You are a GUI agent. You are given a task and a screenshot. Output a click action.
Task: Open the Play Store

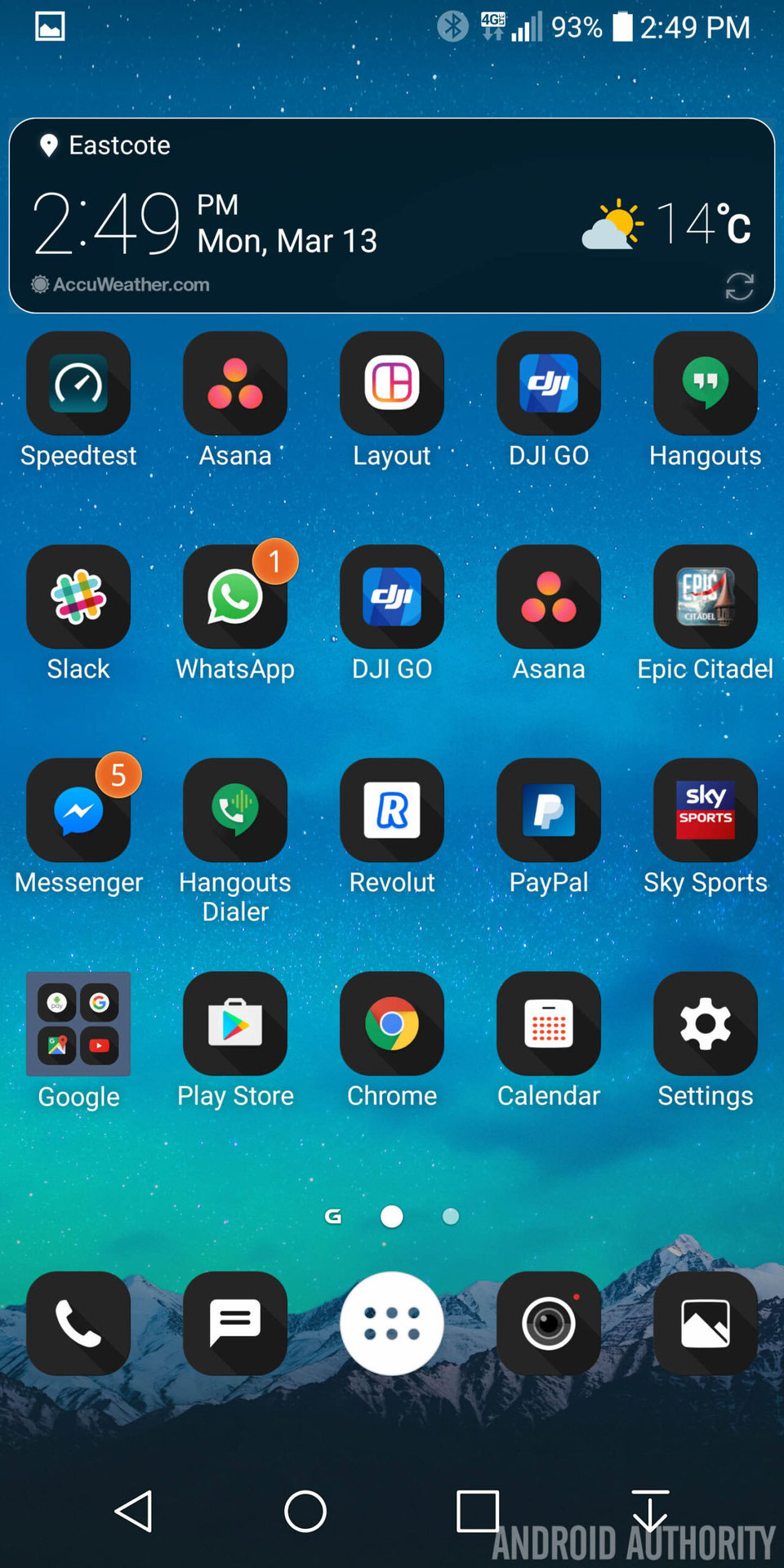(x=235, y=1024)
